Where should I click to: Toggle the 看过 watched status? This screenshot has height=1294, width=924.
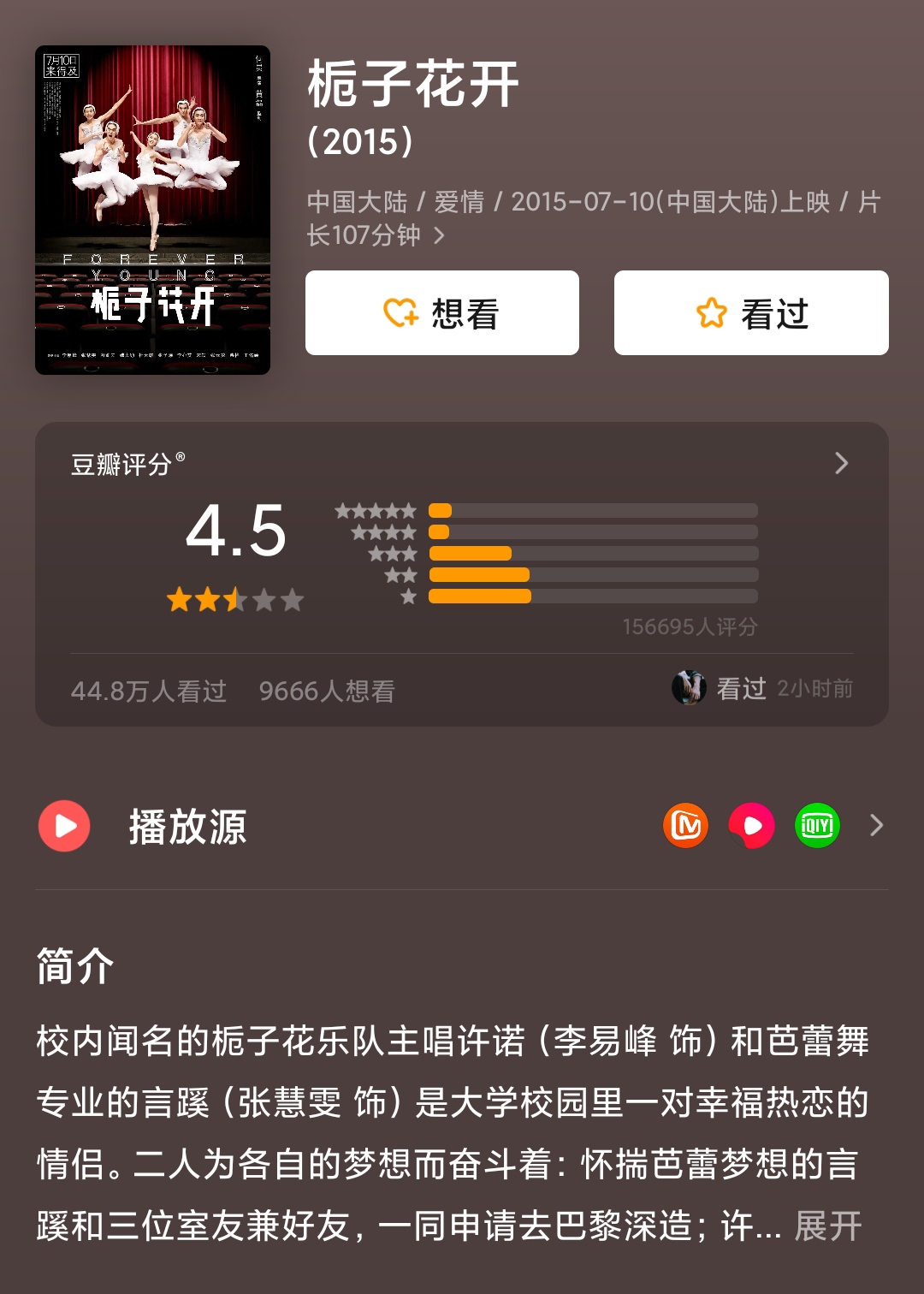click(x=750, y=312)
